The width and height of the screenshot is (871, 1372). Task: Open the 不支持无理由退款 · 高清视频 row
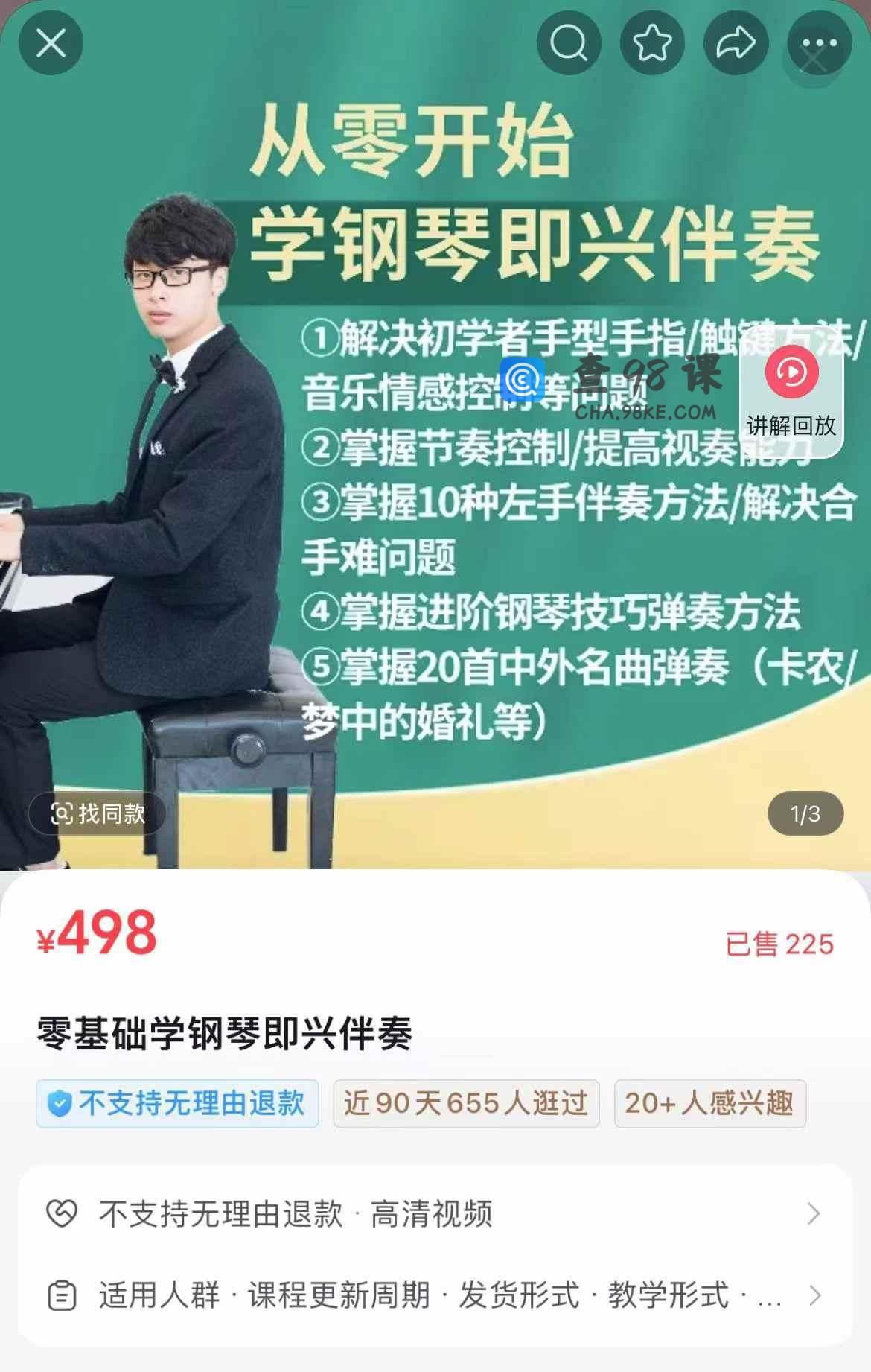[435, 1214]
